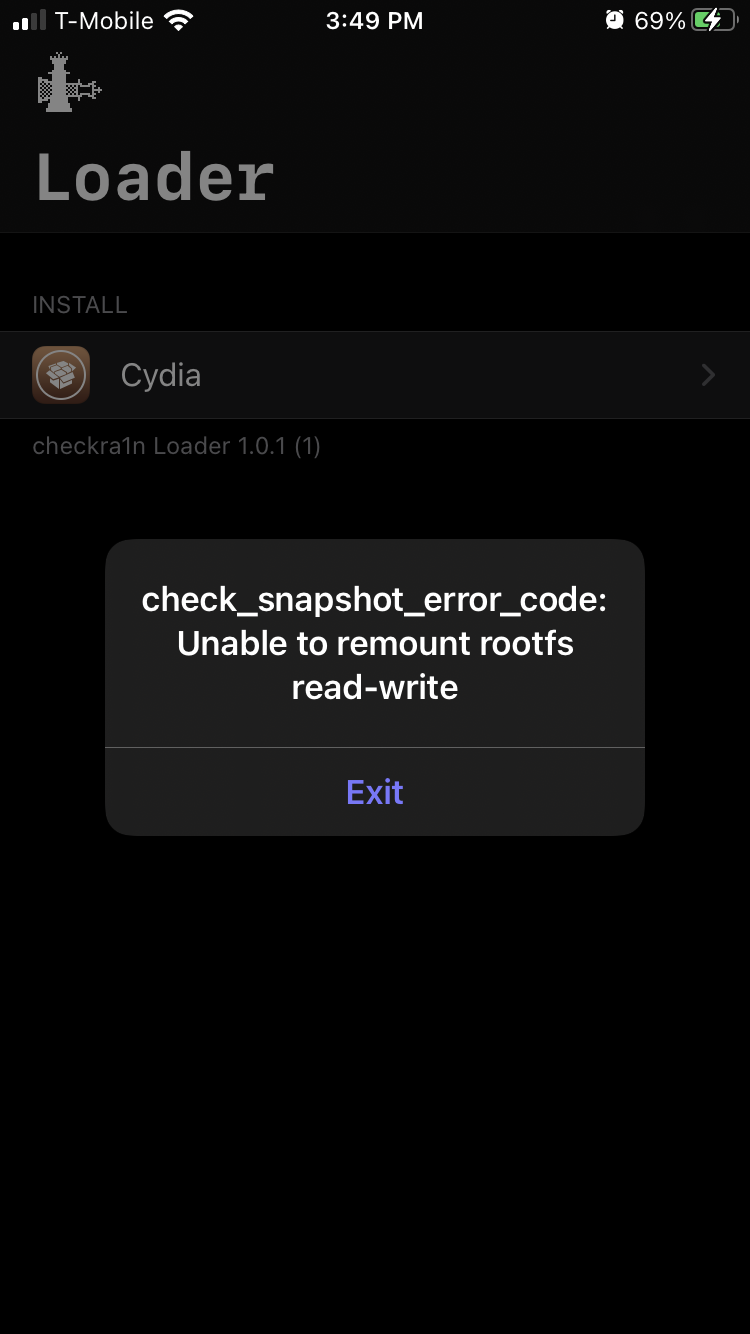Select the checkra1n logo at the top
The width and height of the screenshot is (750, 1334).
pyautogui.click(x=67, y=85)
